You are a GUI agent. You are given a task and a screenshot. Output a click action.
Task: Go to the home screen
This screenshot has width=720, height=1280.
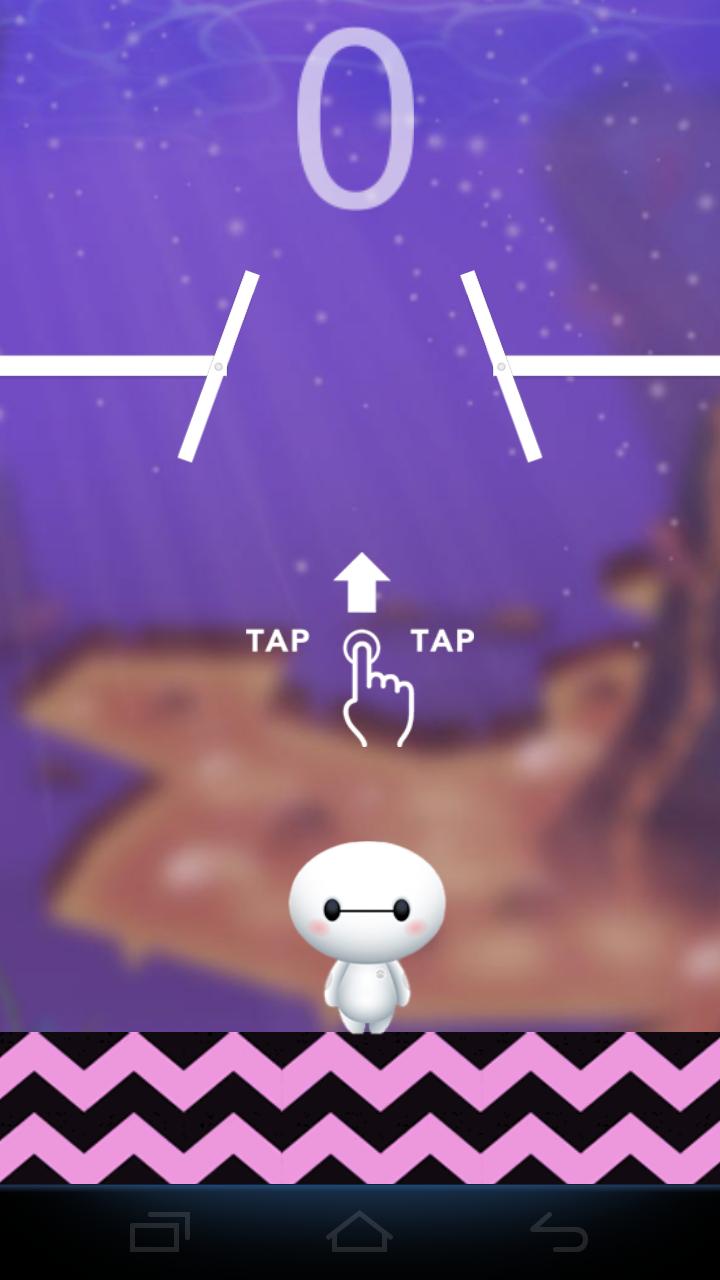click(360, 1231)
